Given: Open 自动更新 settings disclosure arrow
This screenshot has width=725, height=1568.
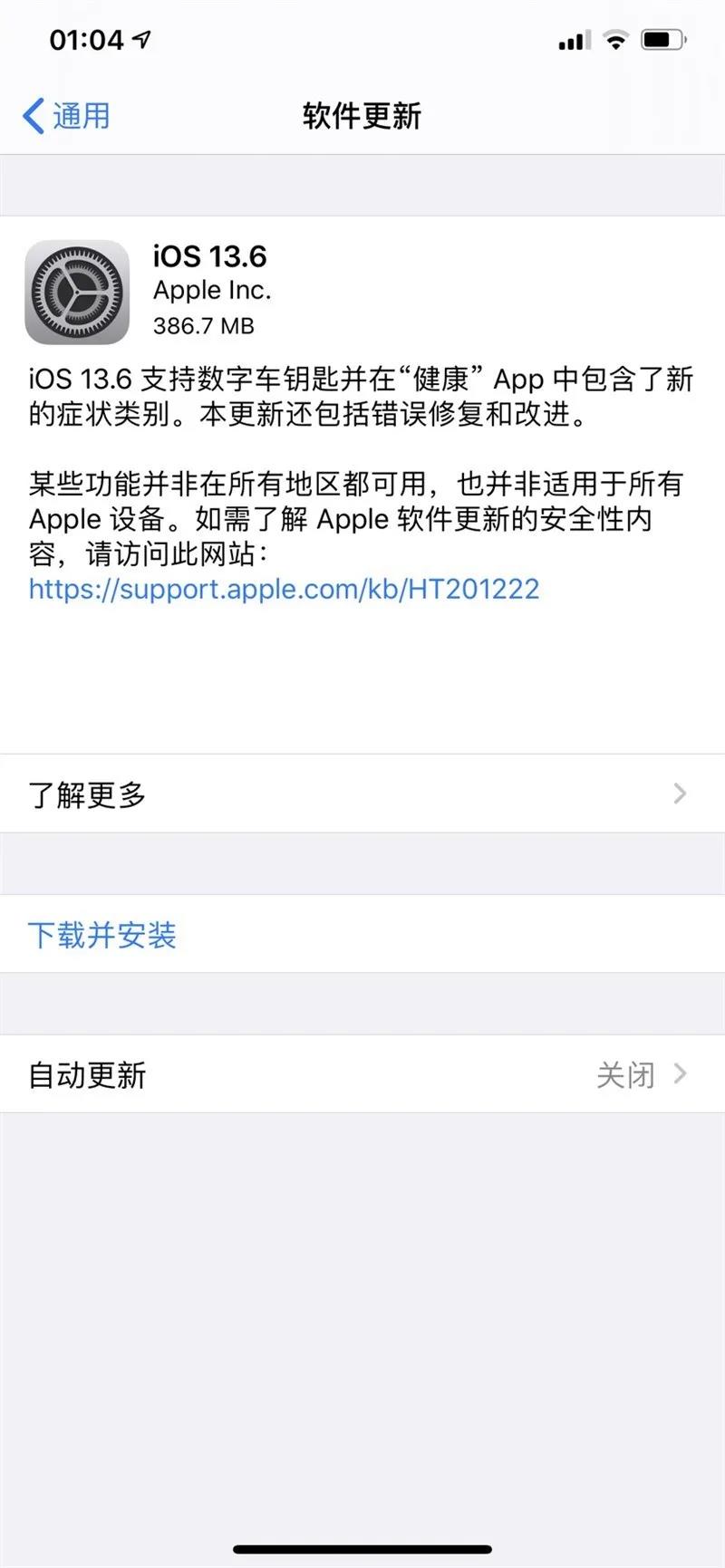Looking at the screenshot, I should coord(681,1076).
